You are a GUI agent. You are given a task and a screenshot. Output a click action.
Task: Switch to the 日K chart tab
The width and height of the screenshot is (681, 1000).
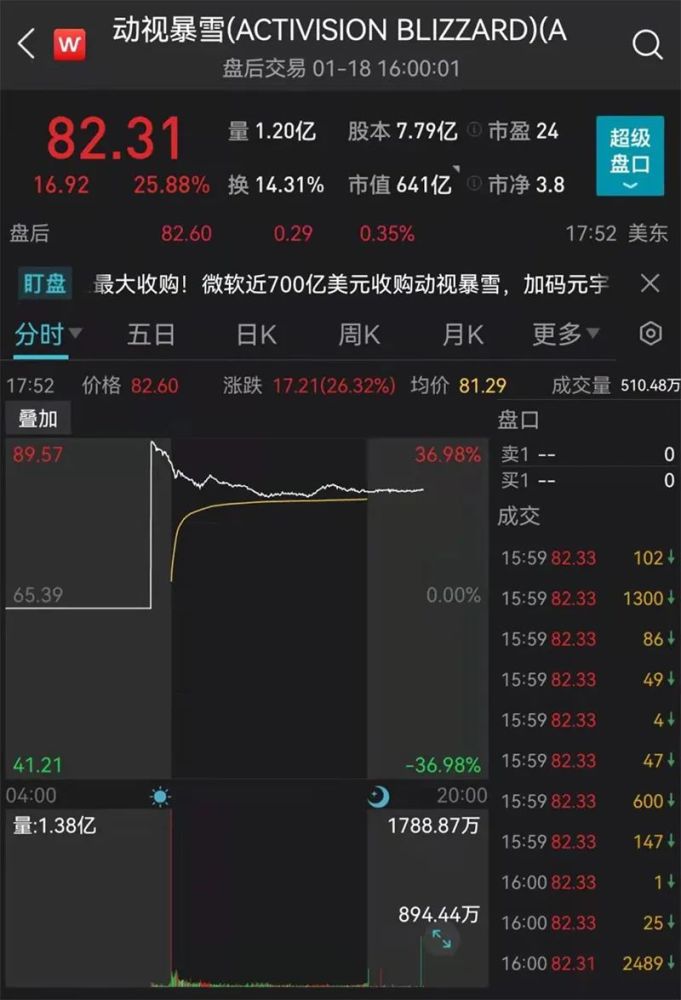pos(256,334)
